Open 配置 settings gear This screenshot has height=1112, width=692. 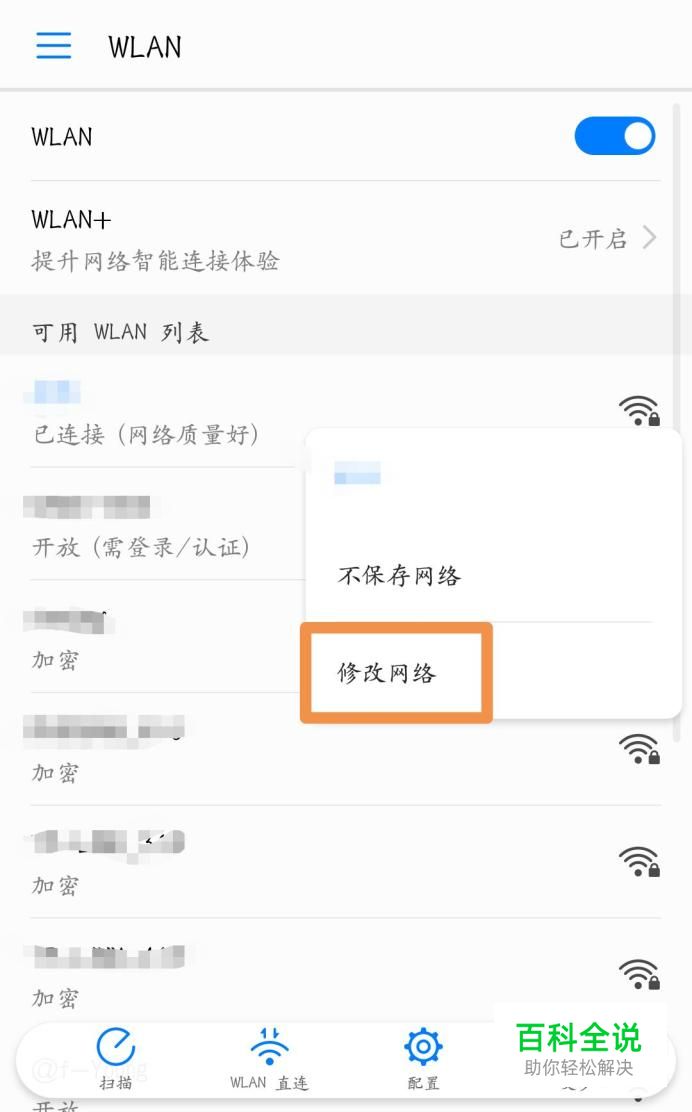(x=423, y=1057)
